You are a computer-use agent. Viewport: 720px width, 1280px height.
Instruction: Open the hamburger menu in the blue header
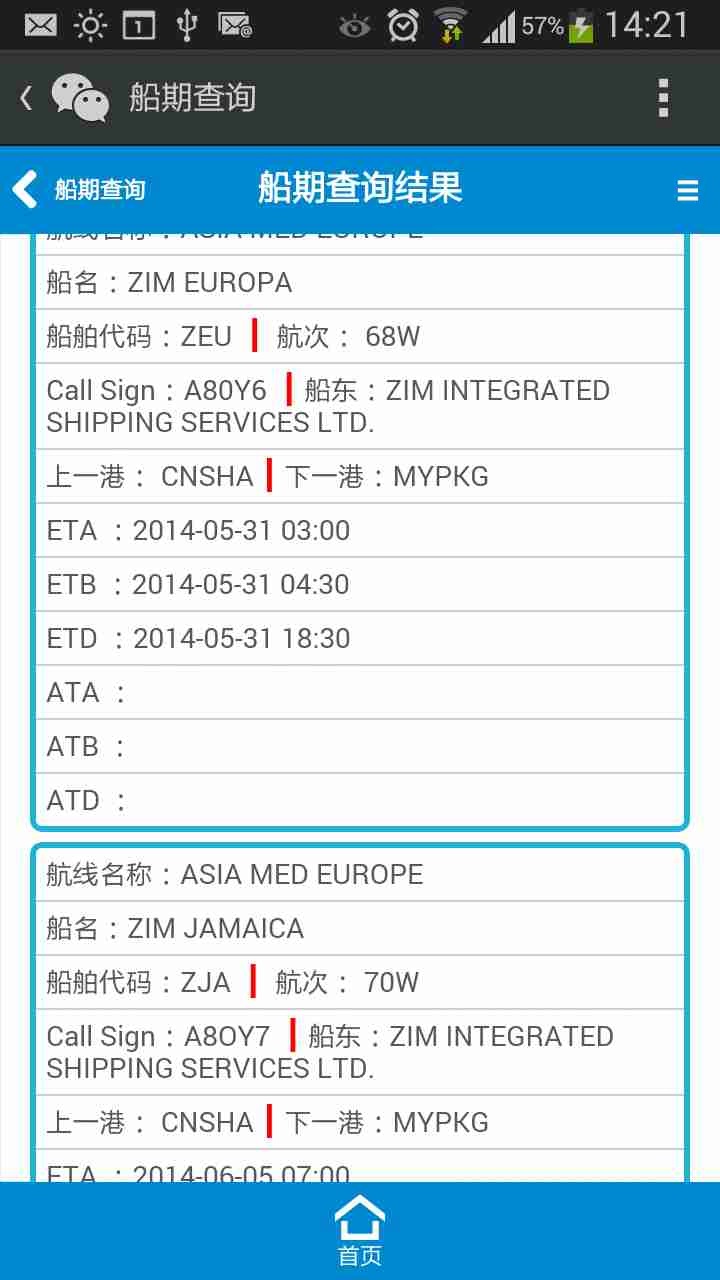click(687, 190)
